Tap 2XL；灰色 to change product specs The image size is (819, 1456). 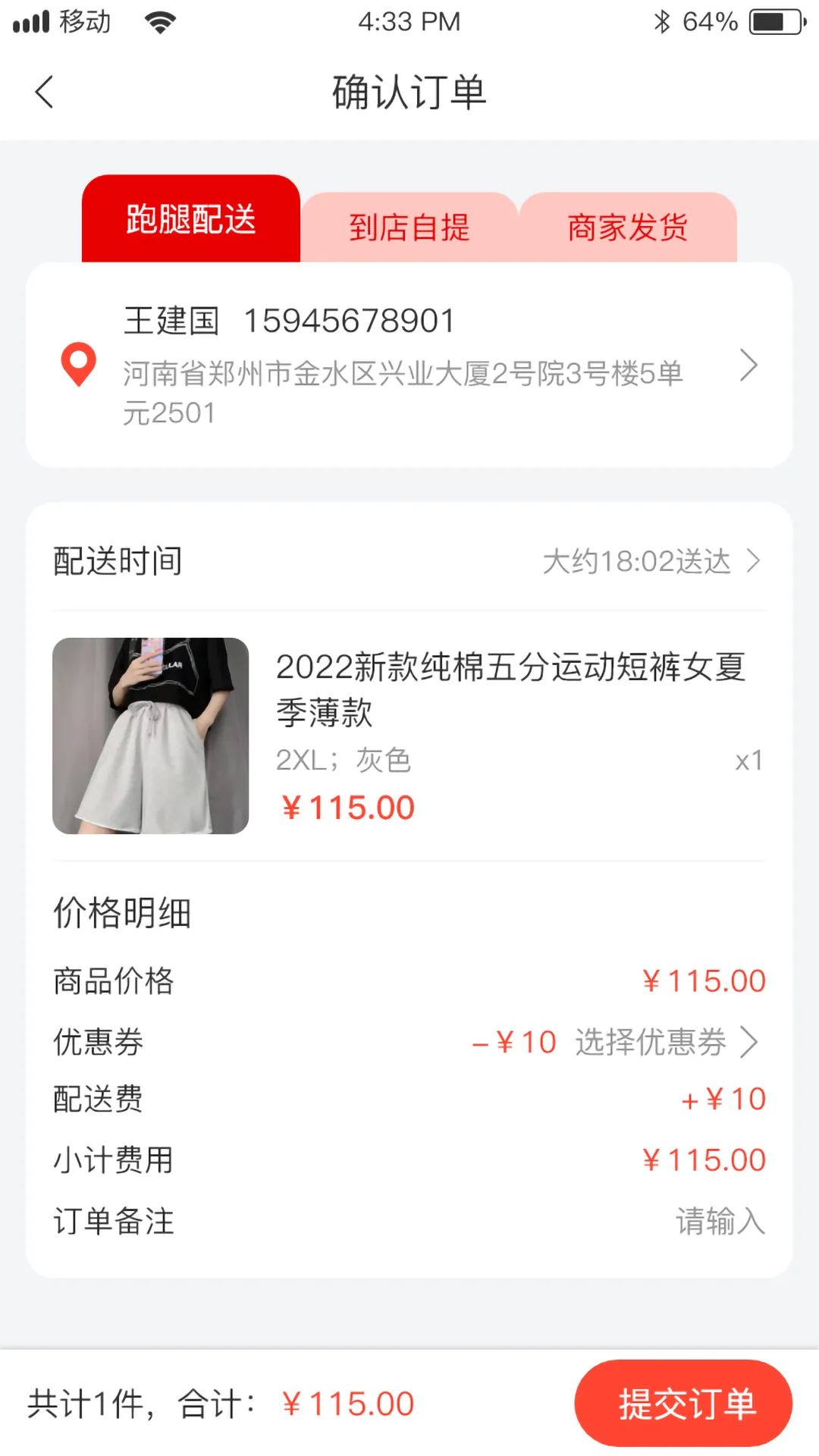coord(342,760)
